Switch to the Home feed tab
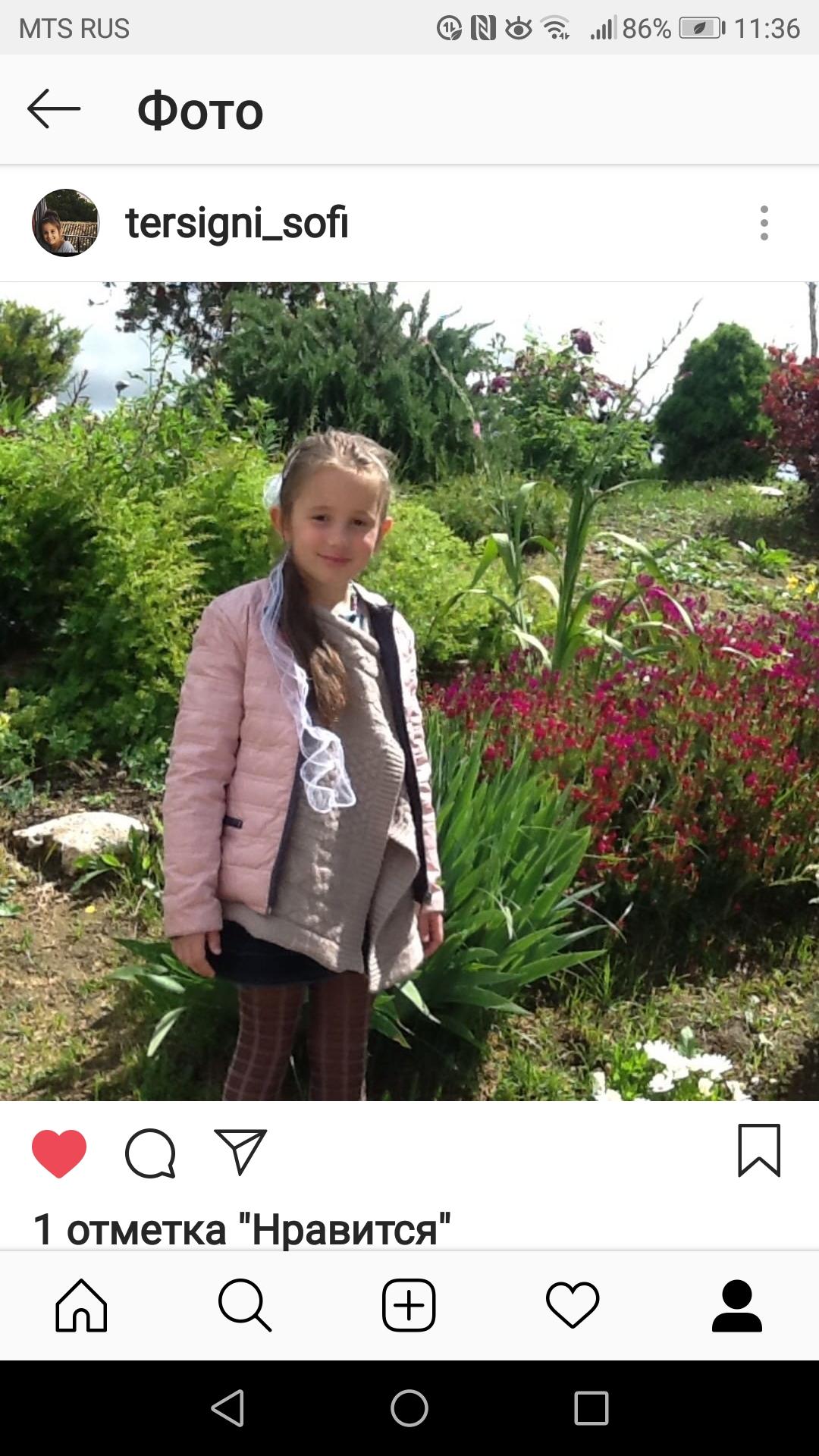Image resolution: width=819 pixels, height=1456 pixels. (81, 1305)
